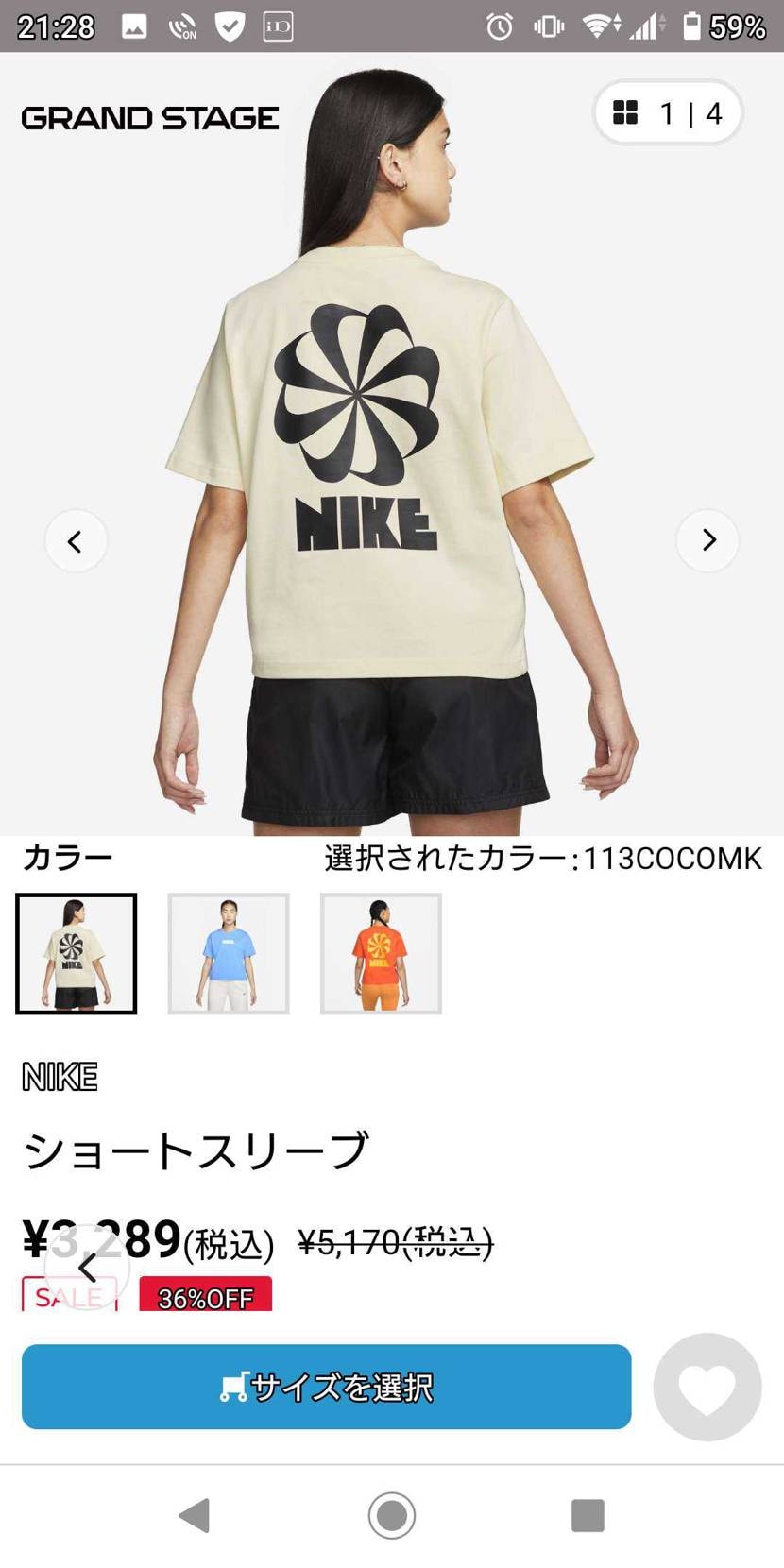The image size is (784, 1568).
Task: Tap the cart icon on the size selection button
Action: [x=235, y=1388]
